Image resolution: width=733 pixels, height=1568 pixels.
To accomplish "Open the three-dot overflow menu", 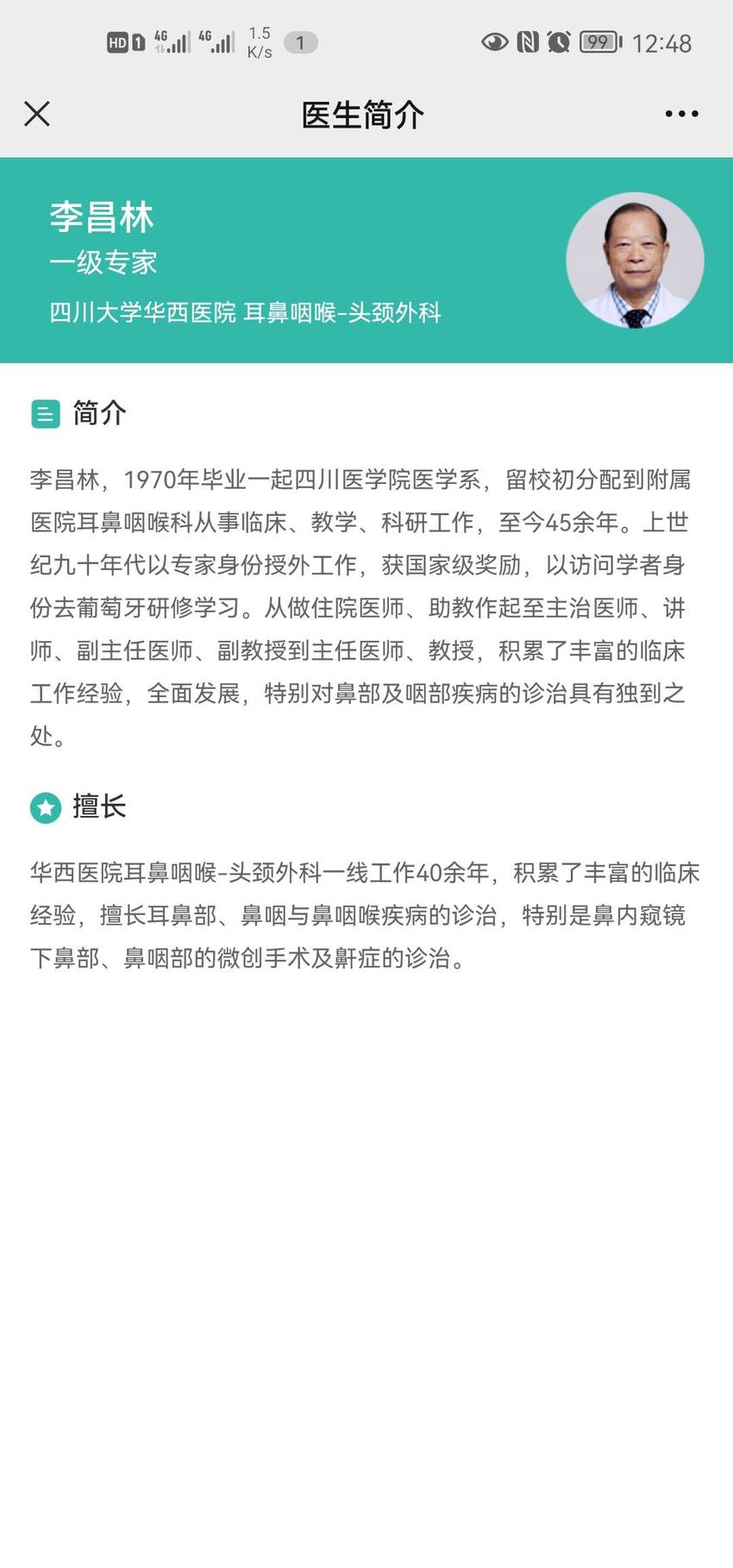I will tap(681, 114).
